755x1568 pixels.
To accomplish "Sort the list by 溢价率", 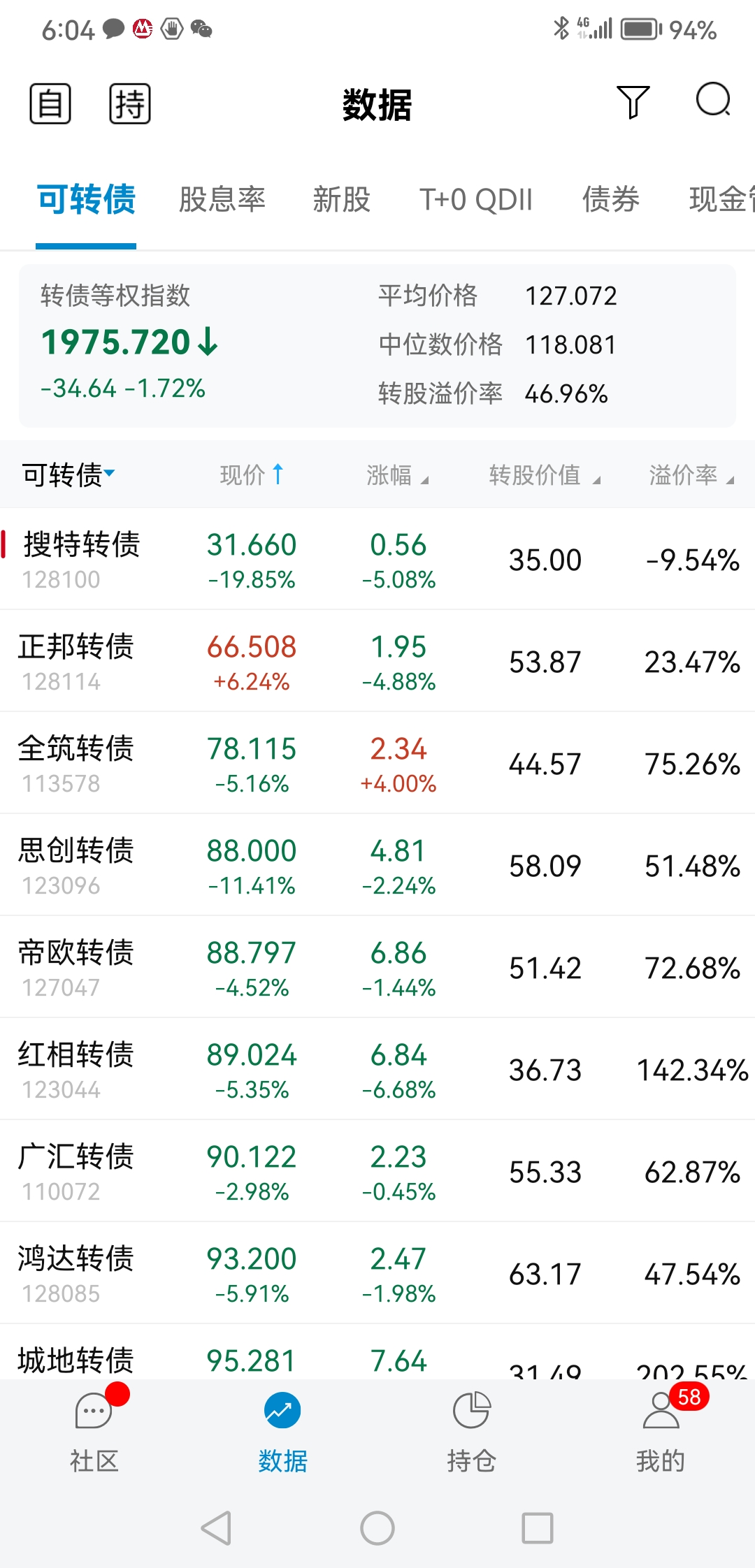I will pyautogui.click(x=691, y=475).
